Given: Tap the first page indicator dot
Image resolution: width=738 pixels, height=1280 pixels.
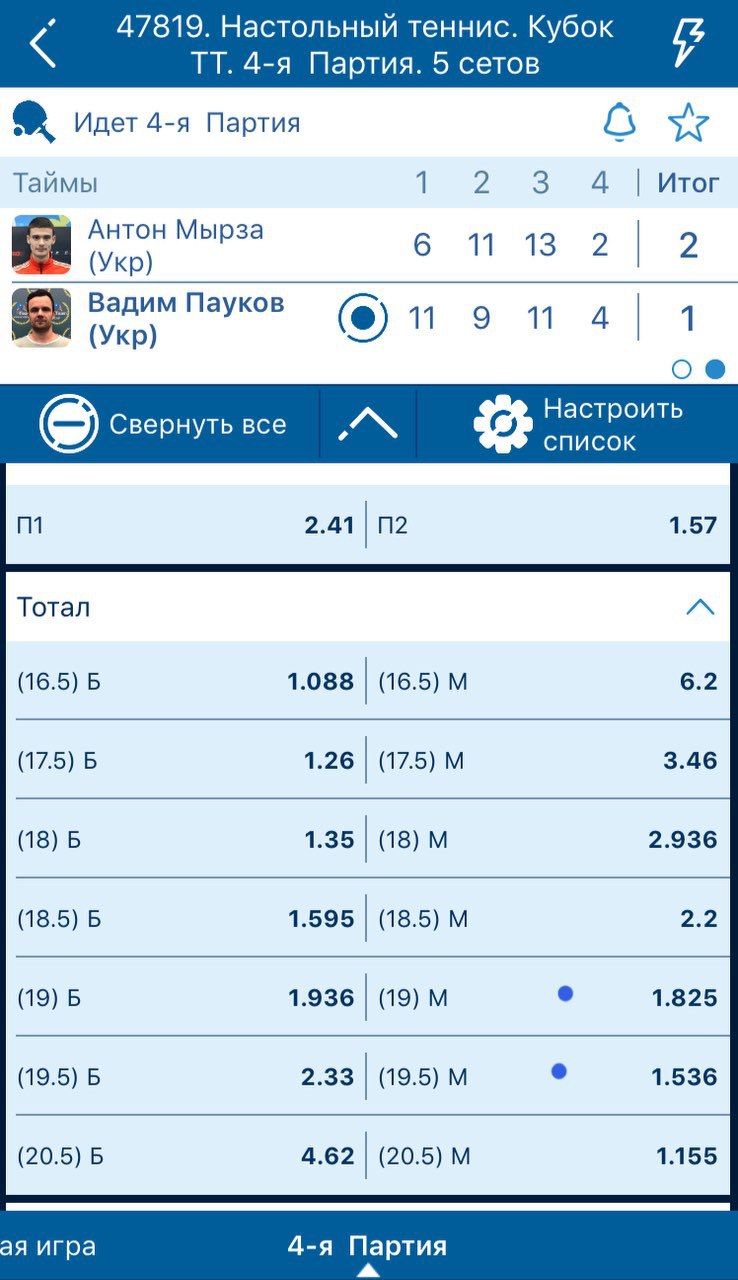Looking at the screenshot, I should coord(682,369).
